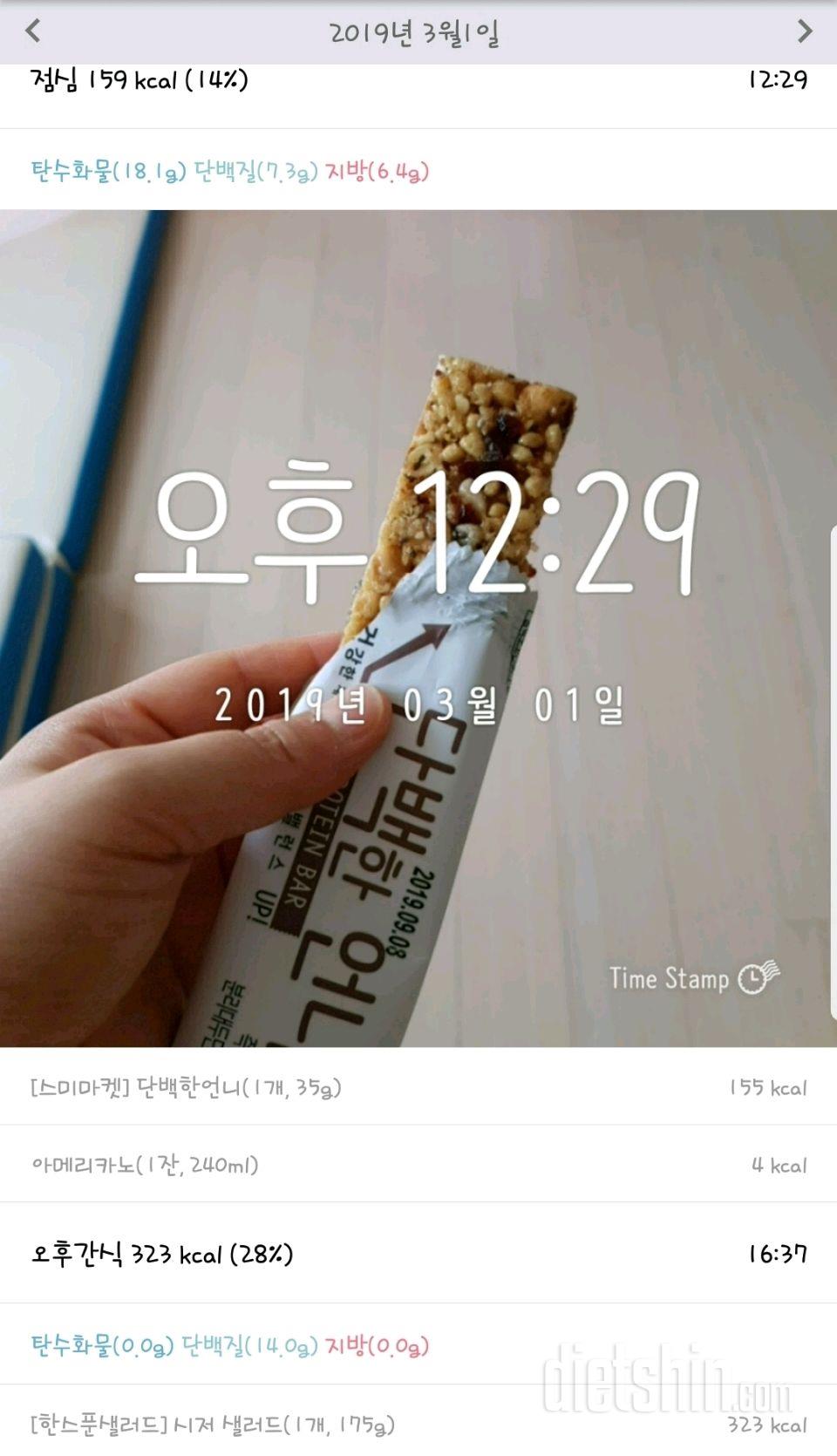Open the 점심 159 kcal meal header
This screenshot has height=1456, width=837.
418,82
